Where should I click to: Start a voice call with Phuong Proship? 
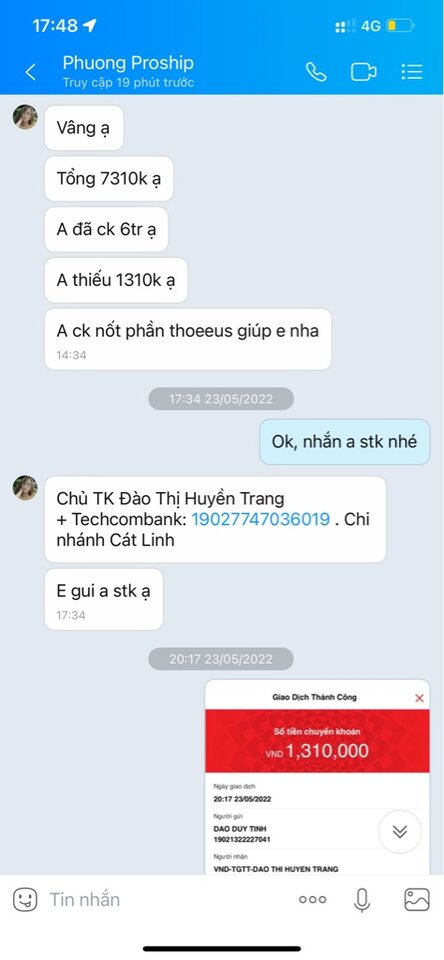pos(316,72)
